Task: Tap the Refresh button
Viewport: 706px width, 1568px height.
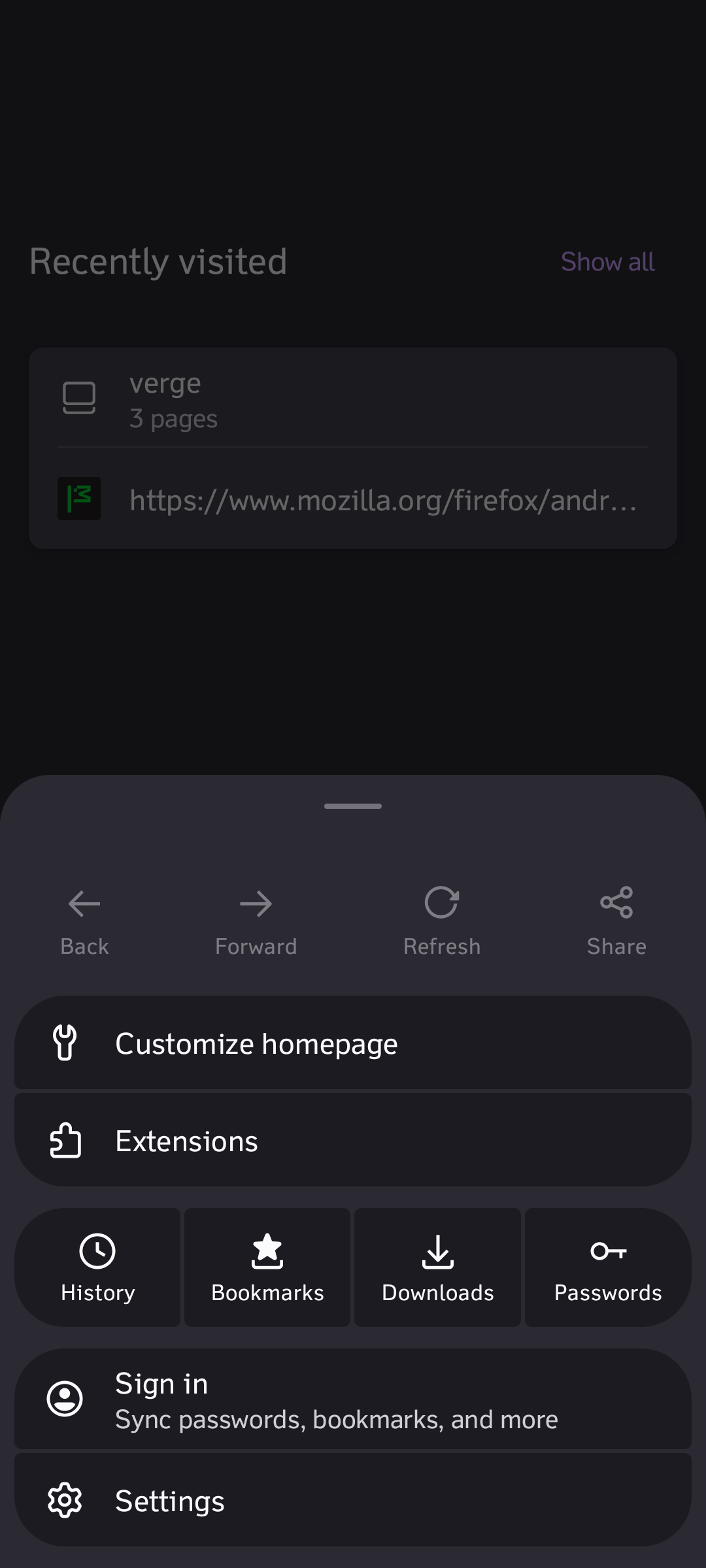Action: (x=442, y=921)
